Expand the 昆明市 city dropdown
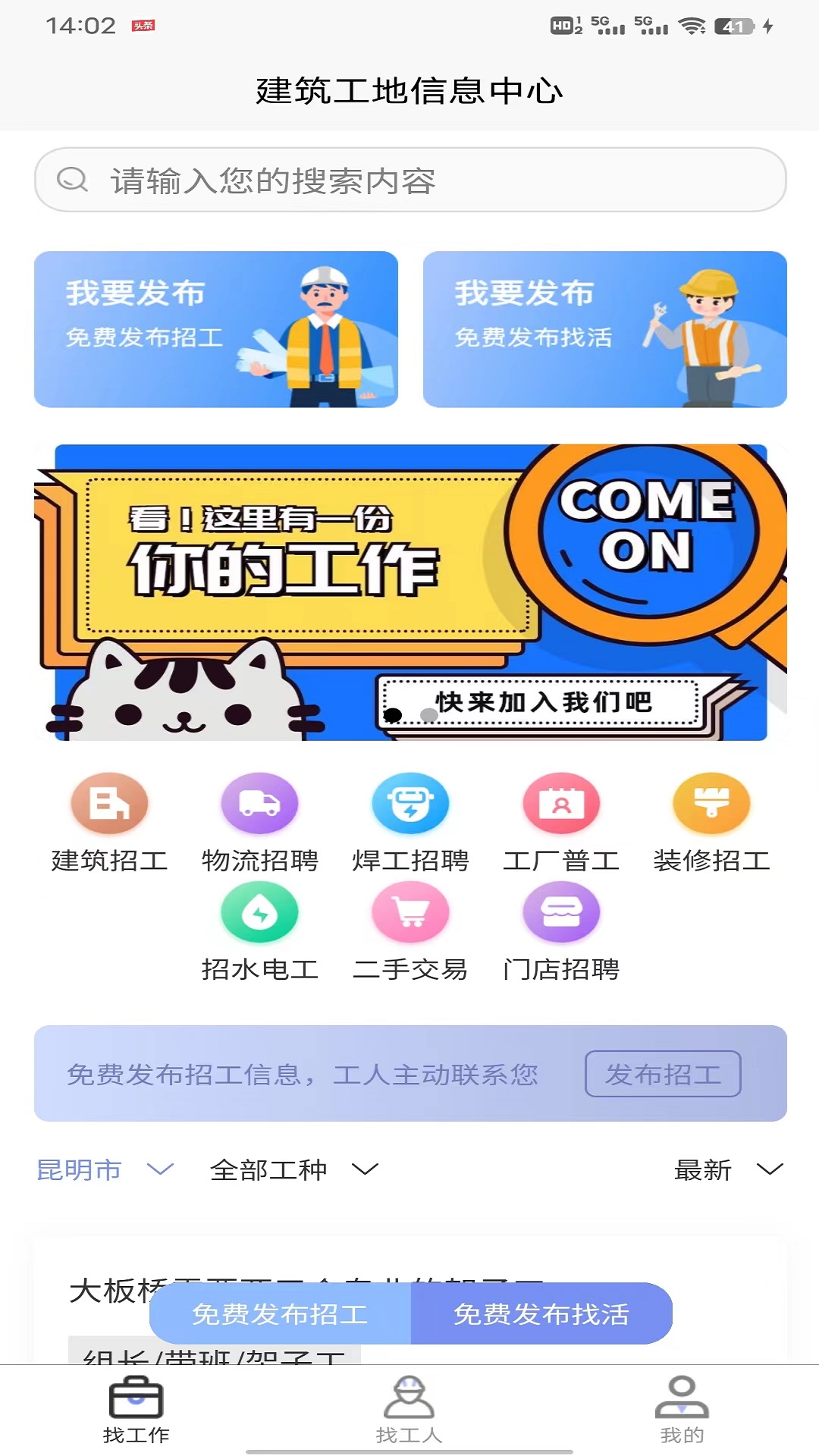 [x=105, y=1169]
